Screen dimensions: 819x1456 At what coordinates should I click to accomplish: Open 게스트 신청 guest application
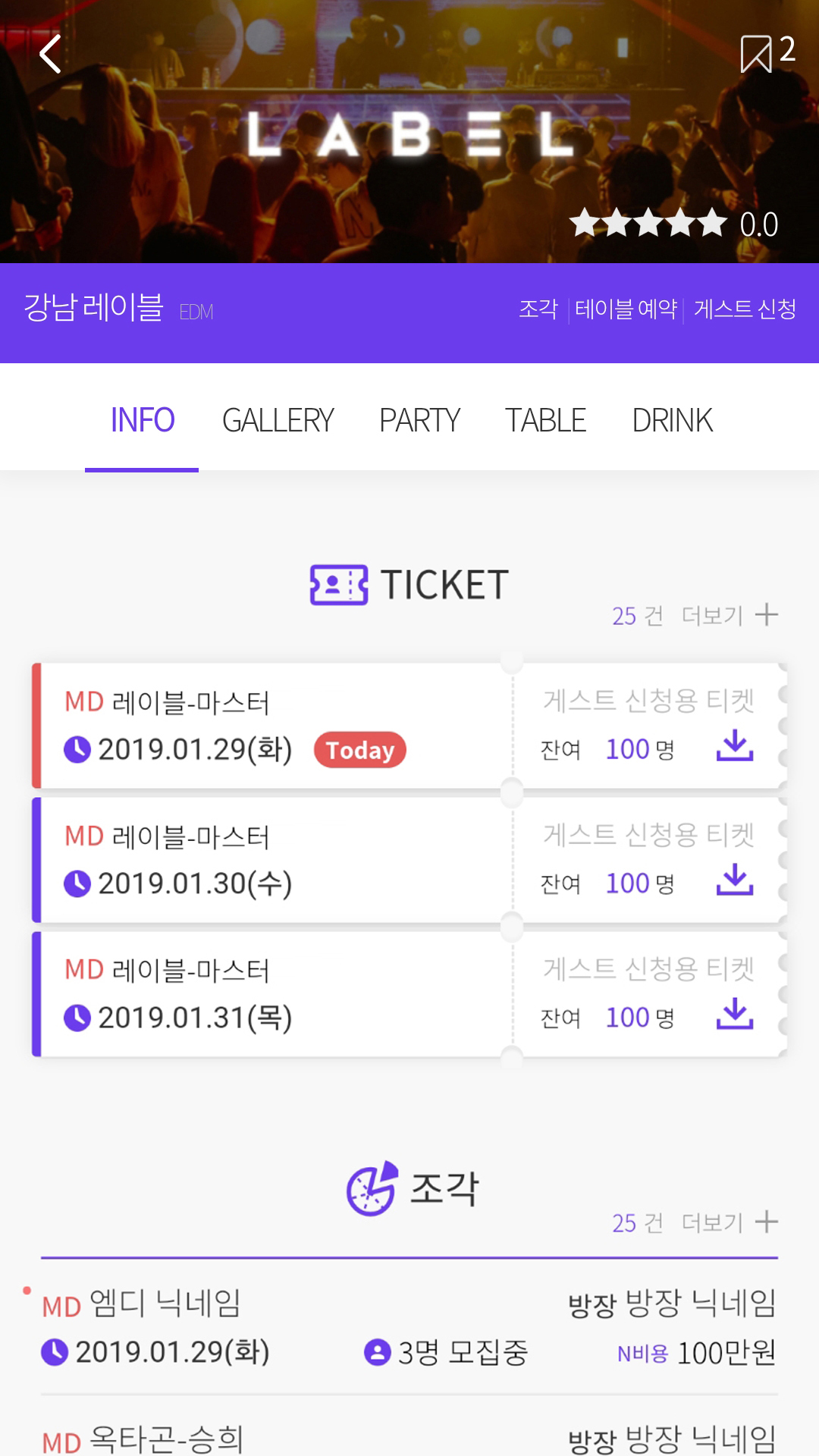tap(745, 309)
